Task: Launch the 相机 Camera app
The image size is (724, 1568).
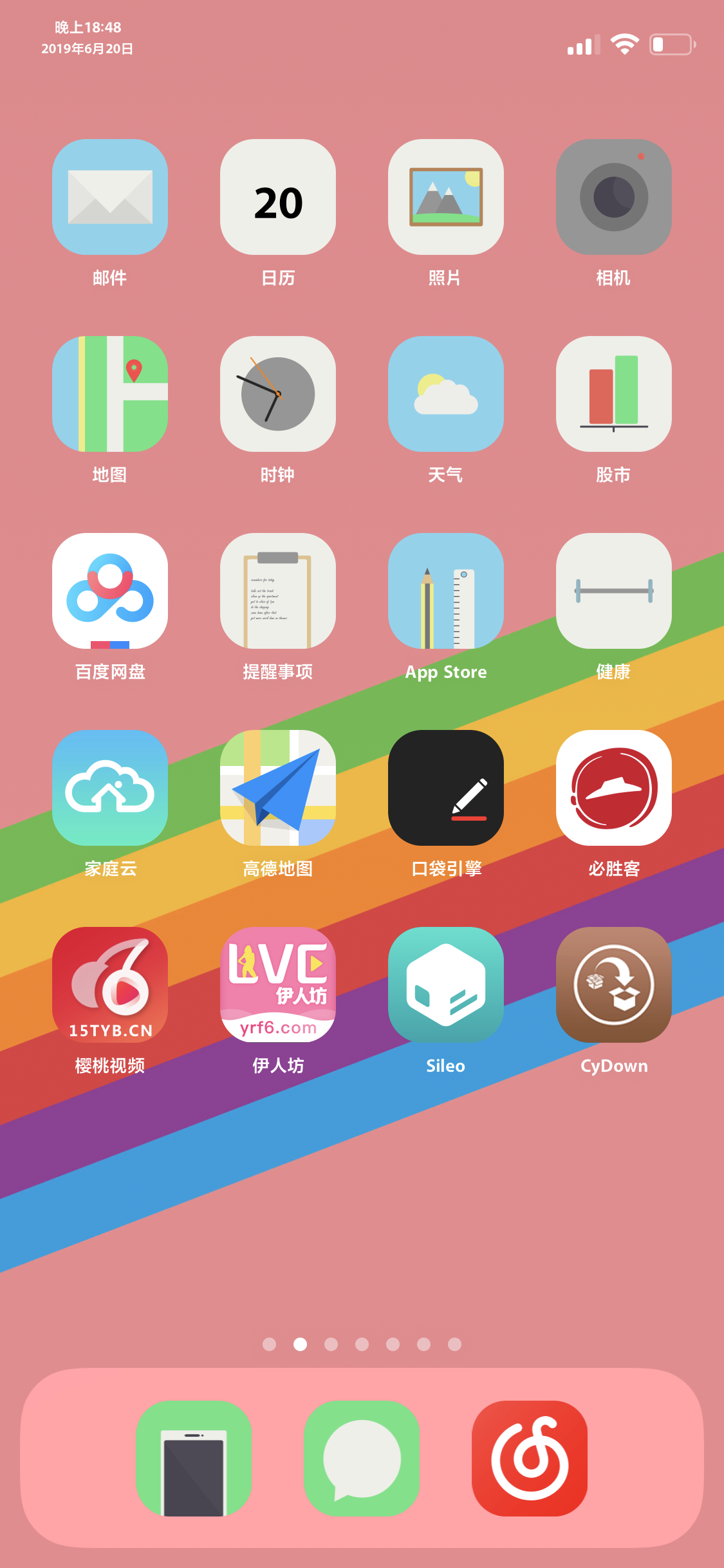Action: 613,198
